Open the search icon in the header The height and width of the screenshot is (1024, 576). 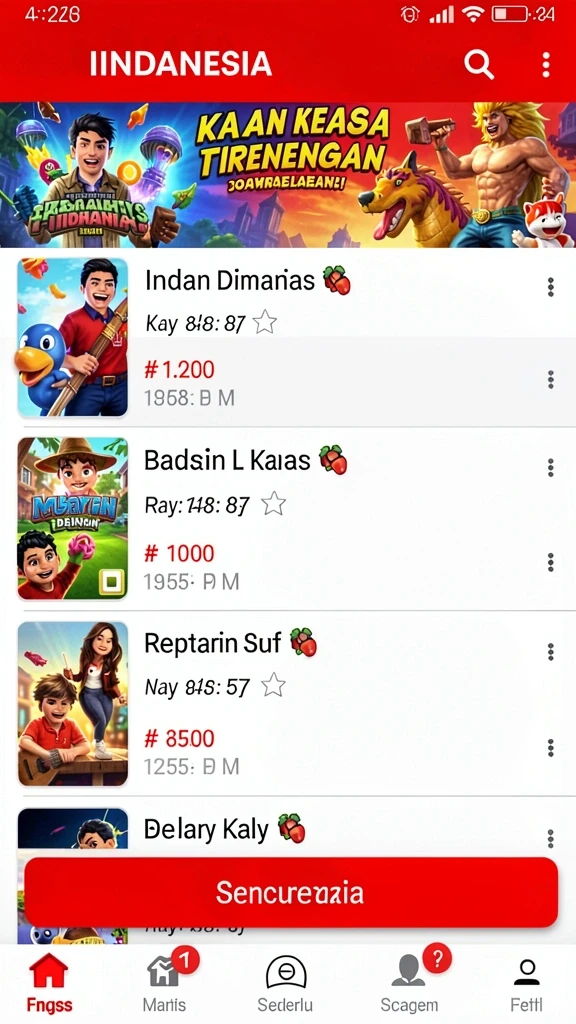(x=479, y=65)
